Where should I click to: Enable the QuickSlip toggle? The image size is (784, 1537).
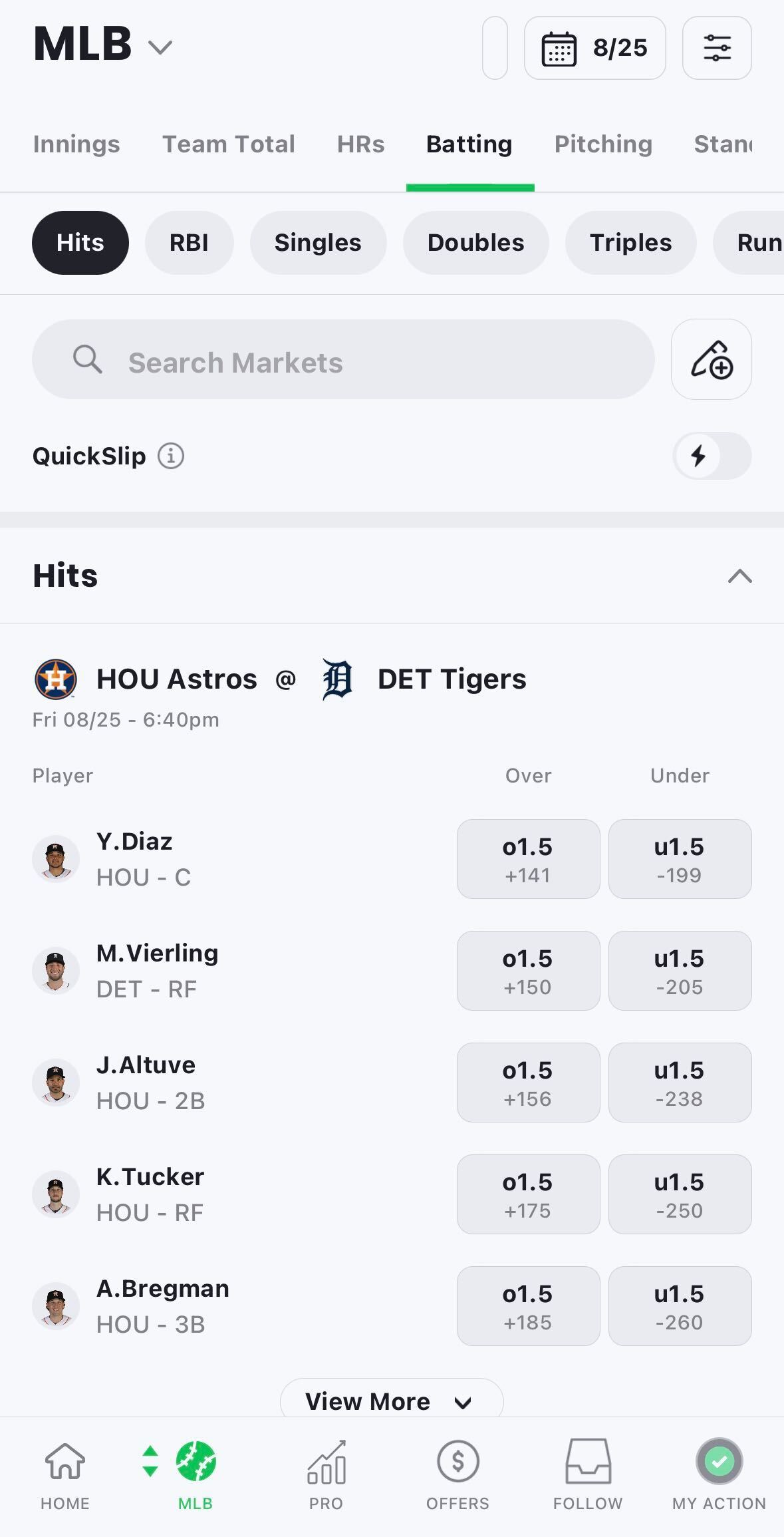click(712, 456)
